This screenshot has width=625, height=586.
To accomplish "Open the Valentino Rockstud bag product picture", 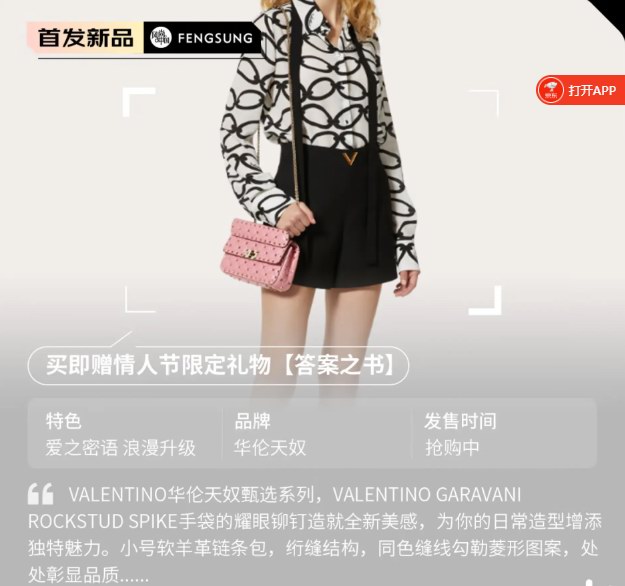I will tap(311, 200).
